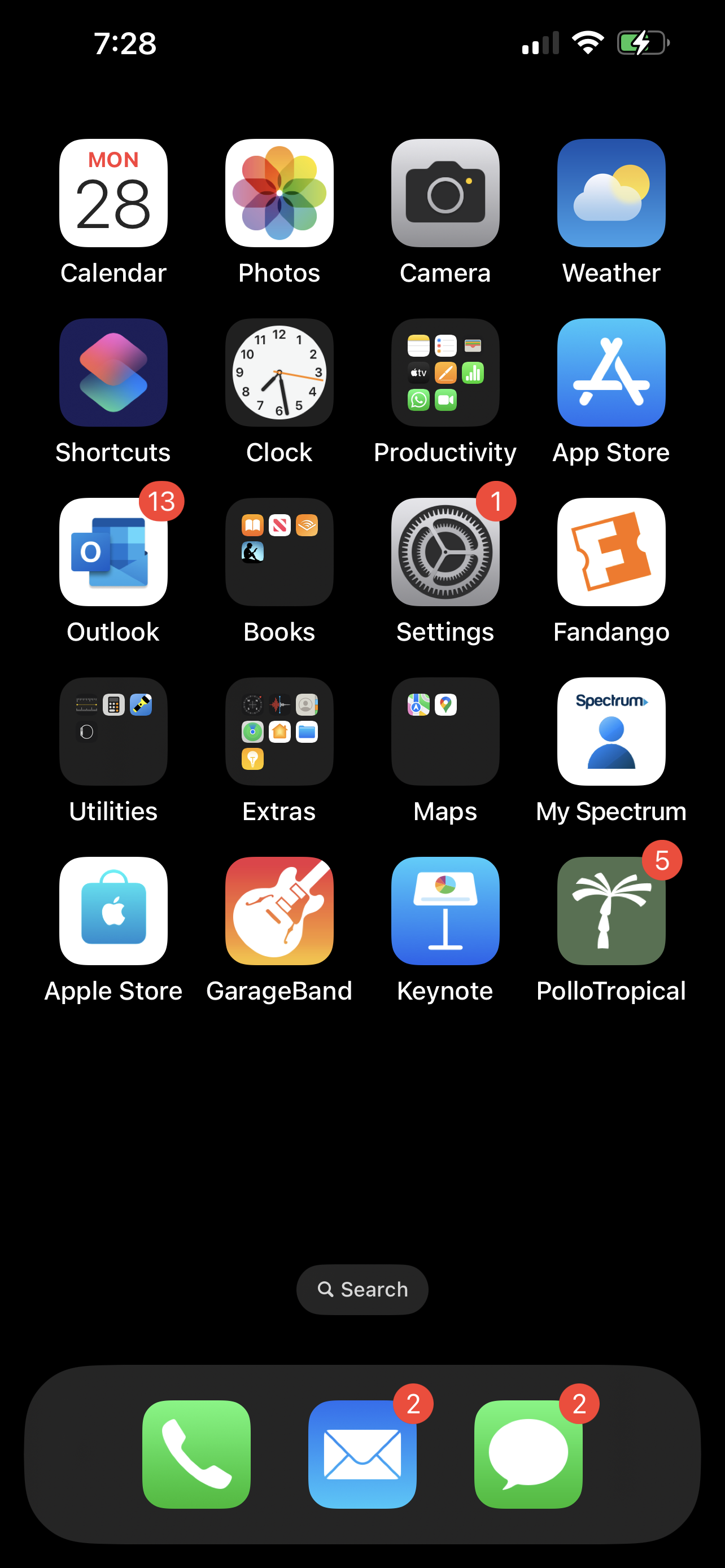The width and height of the screenshot is (725, 1568).
Task: Open GarageBand
Action: click(279, 911)
